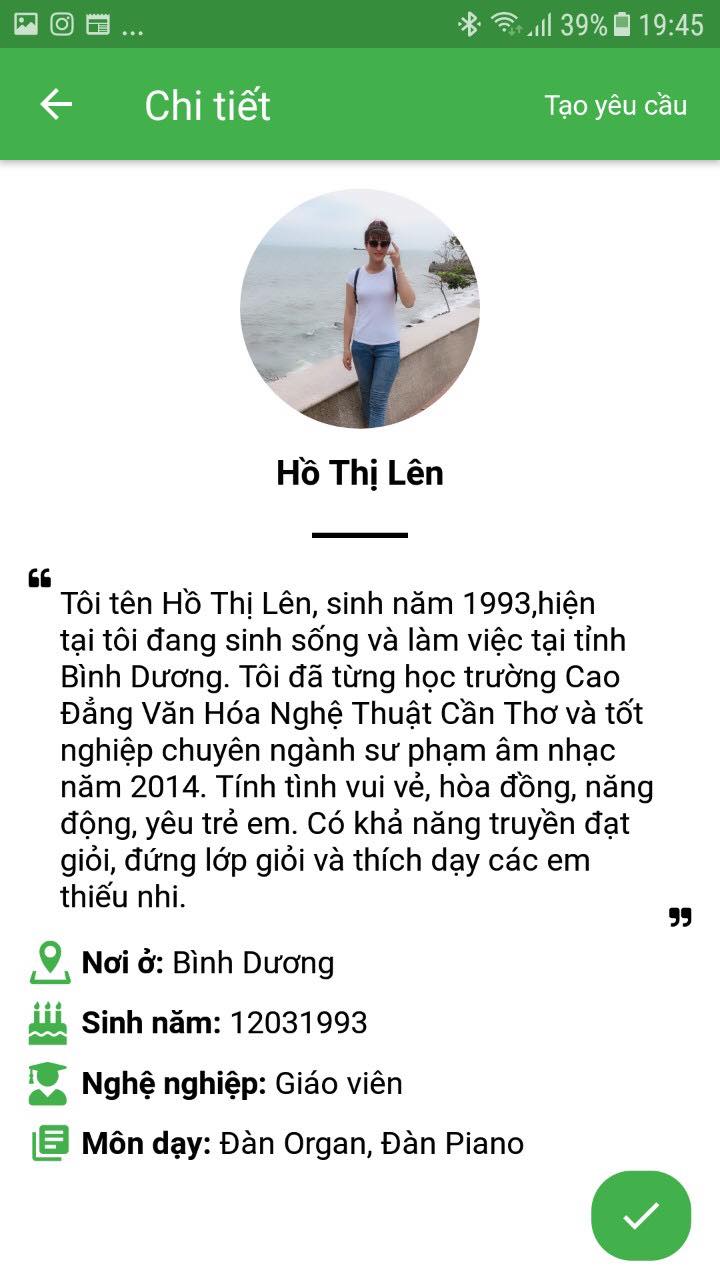The width and height of the screenshot is (720, 1280).
Task: Tap the Tạo yêu cầu button
Action: 615,105
